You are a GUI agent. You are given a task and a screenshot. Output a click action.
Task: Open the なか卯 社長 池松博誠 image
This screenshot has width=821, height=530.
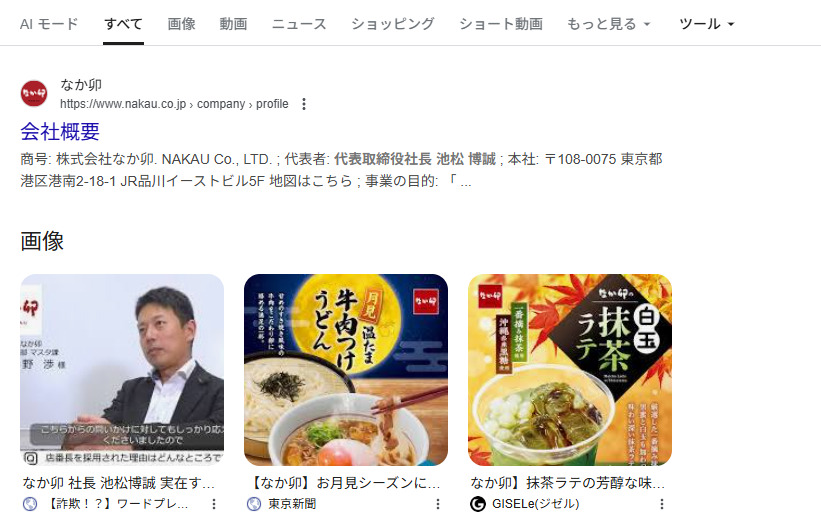(x=122, y=369)
